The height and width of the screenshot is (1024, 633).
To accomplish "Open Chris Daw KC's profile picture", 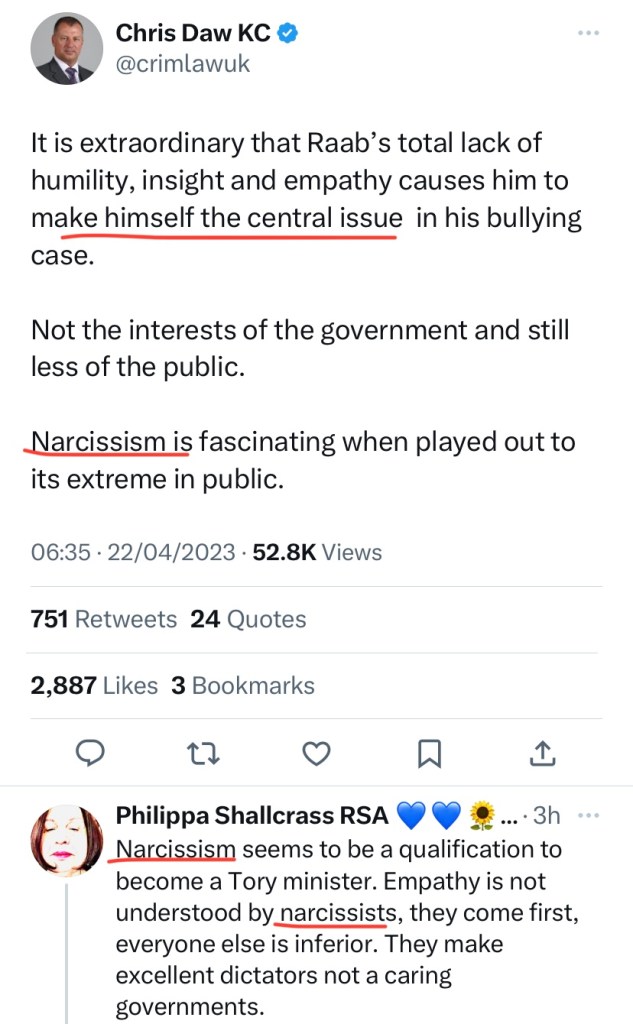I will pos(65,50).
